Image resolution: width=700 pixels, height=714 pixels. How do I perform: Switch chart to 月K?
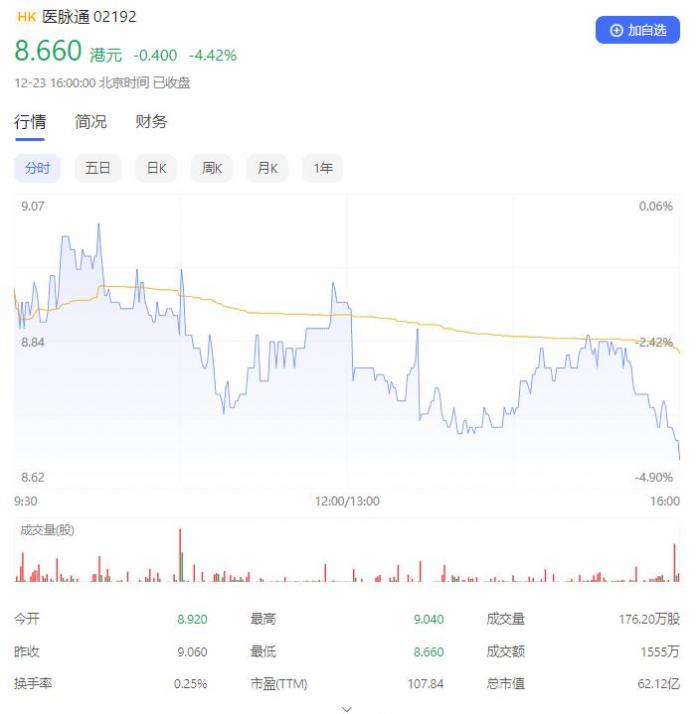coord(267,168)
